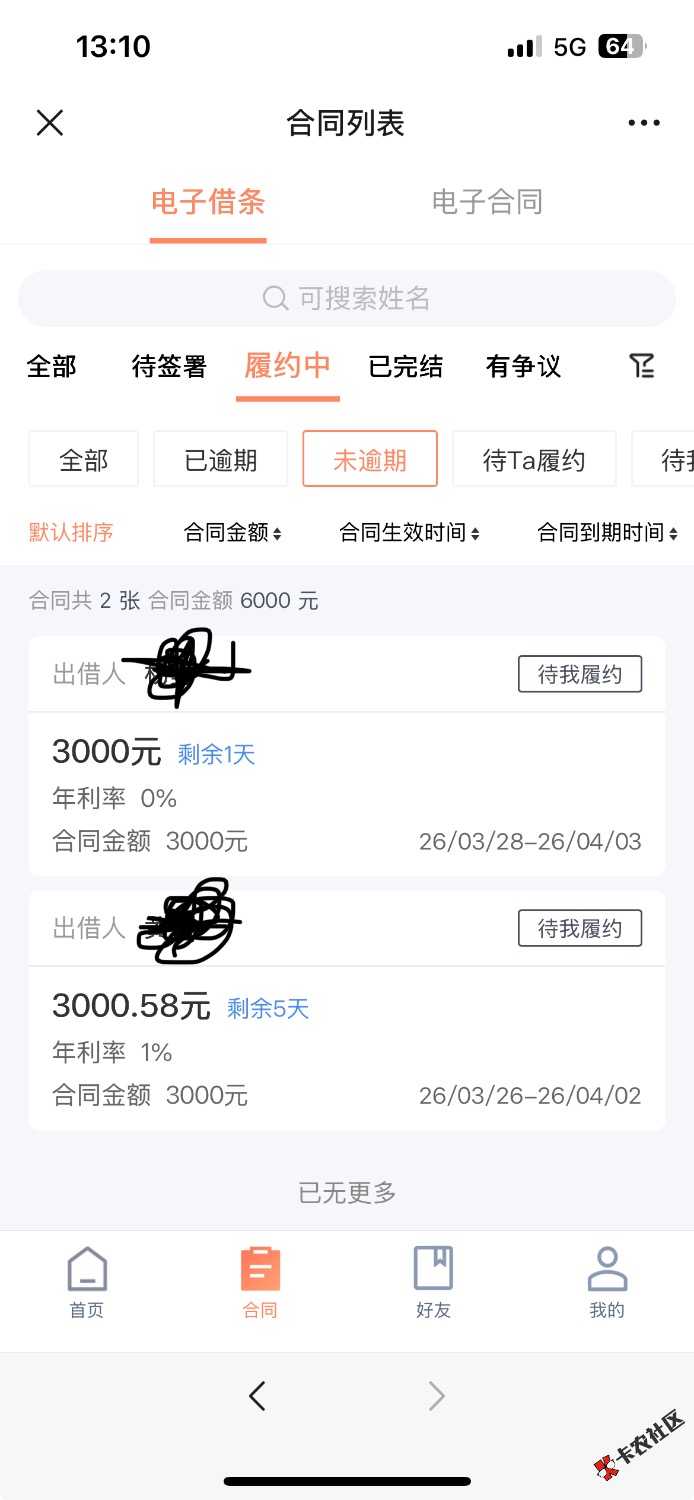
Task: Open the filter icon beside 有争议
Action: click(x=642, y=366)
